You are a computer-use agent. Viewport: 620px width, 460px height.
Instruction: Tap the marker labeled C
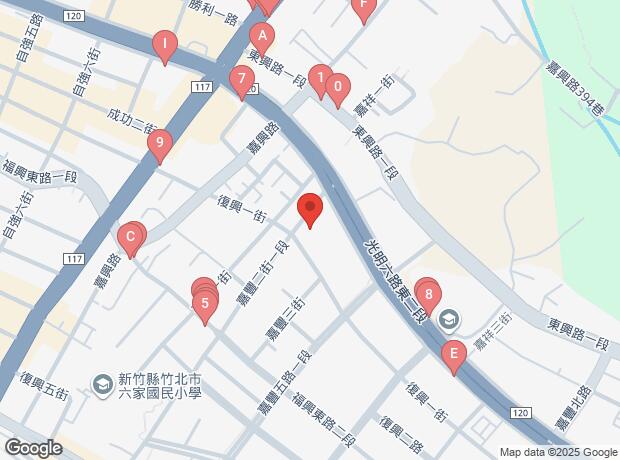[130, 240]
